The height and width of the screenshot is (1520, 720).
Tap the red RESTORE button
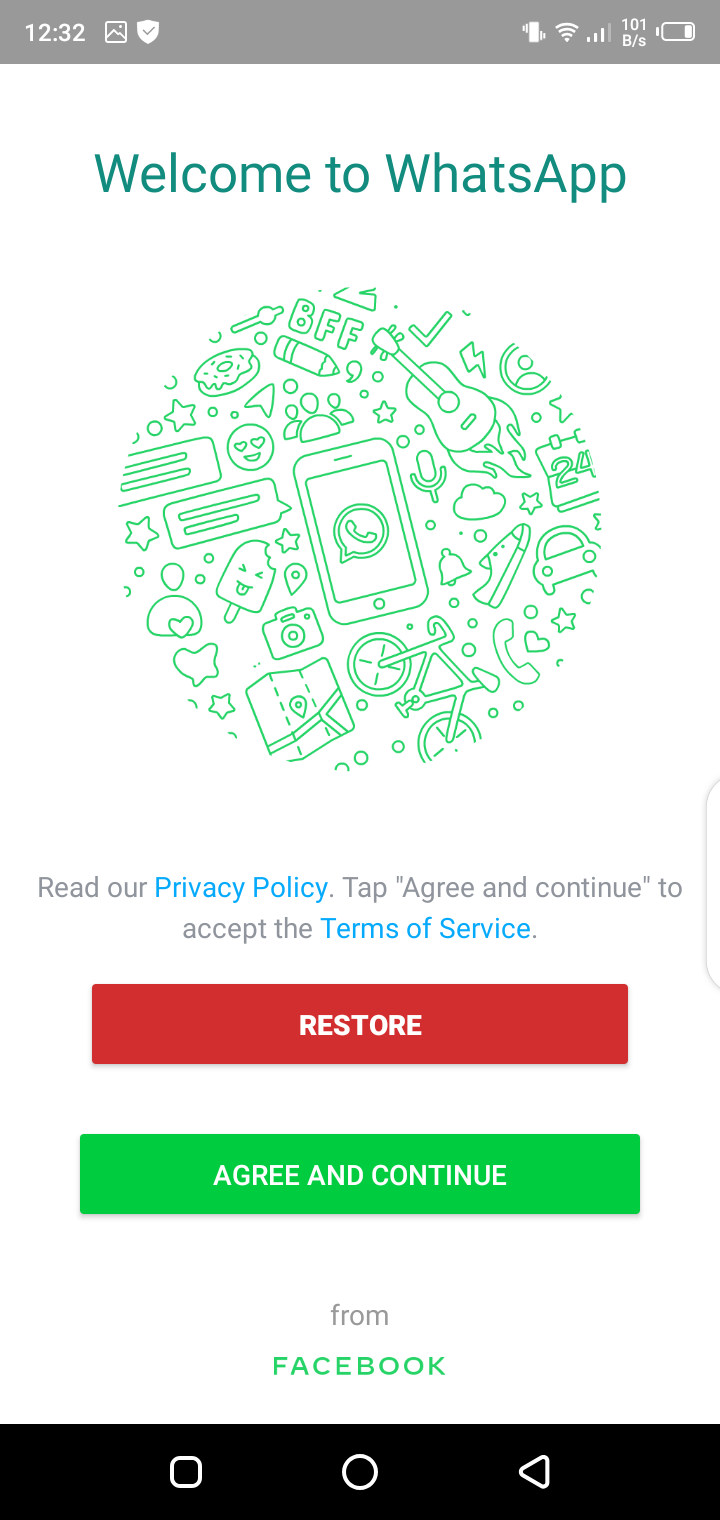360,1024
